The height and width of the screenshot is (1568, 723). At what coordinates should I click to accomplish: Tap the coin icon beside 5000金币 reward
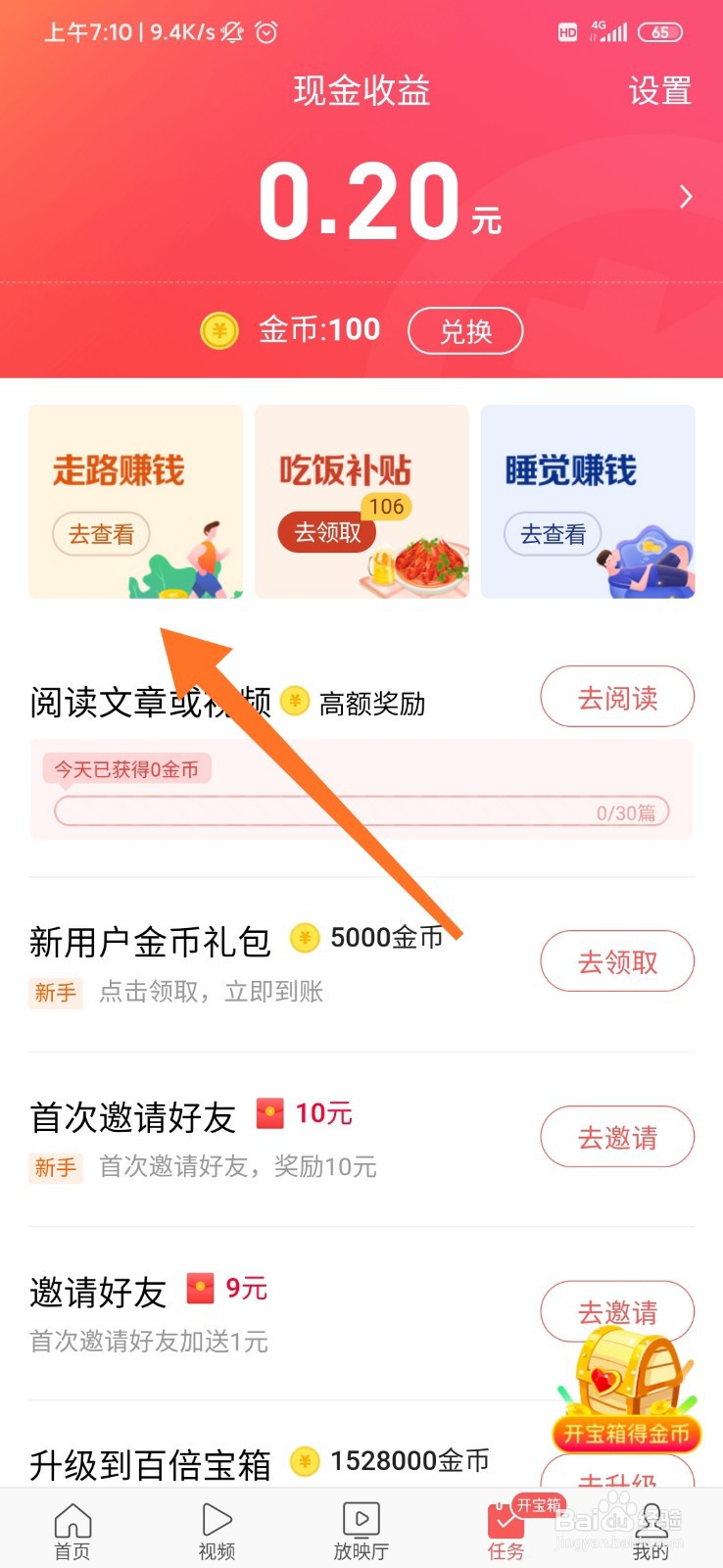[305, 938]
